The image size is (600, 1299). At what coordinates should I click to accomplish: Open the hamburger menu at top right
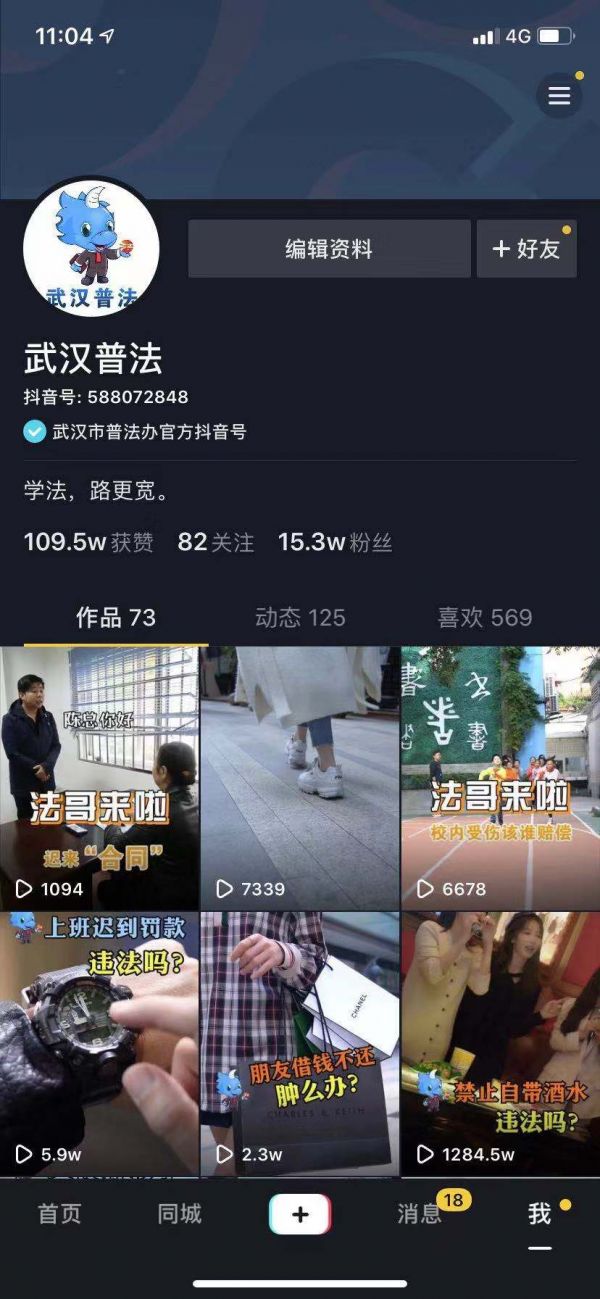click(559, 96)
